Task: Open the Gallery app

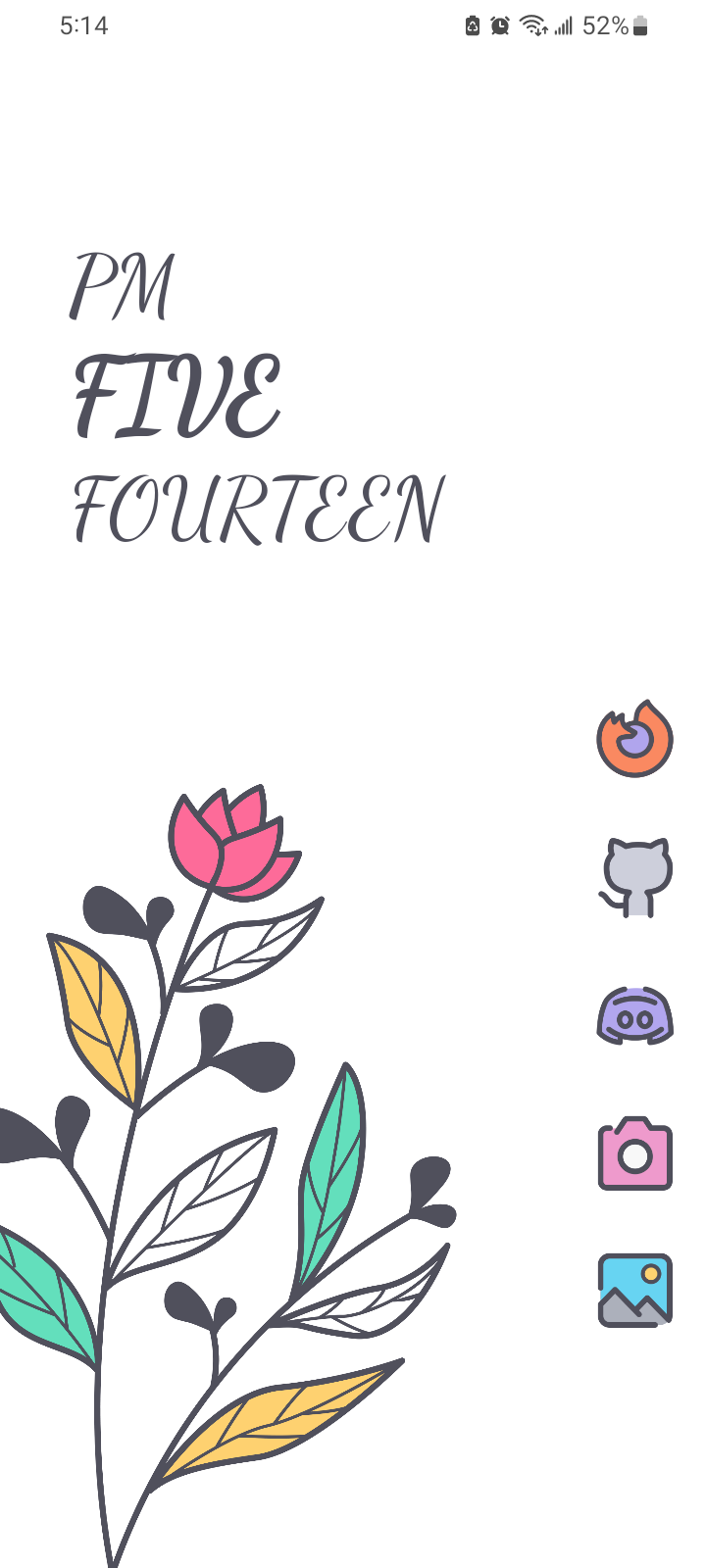Action: pyautogui.click(x=635, y=1291)
